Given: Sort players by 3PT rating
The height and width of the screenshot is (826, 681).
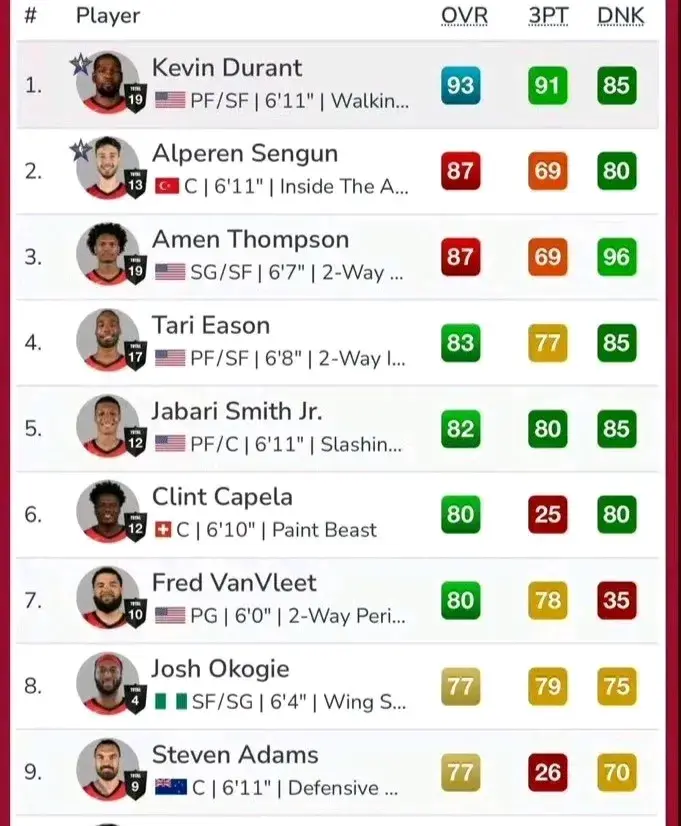Looking at the screenshot, I should [549, 16].
